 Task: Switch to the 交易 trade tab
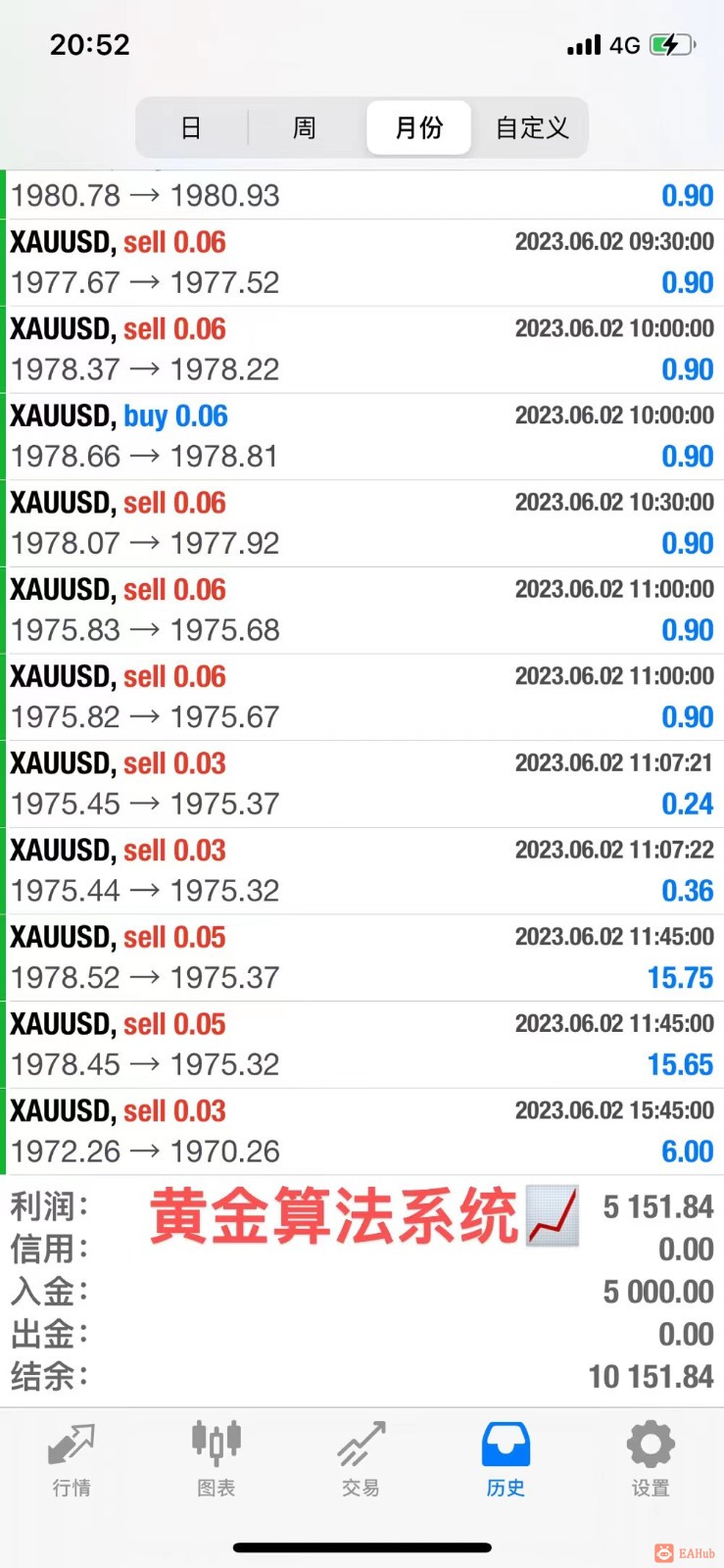click(x=361, y=1459)
